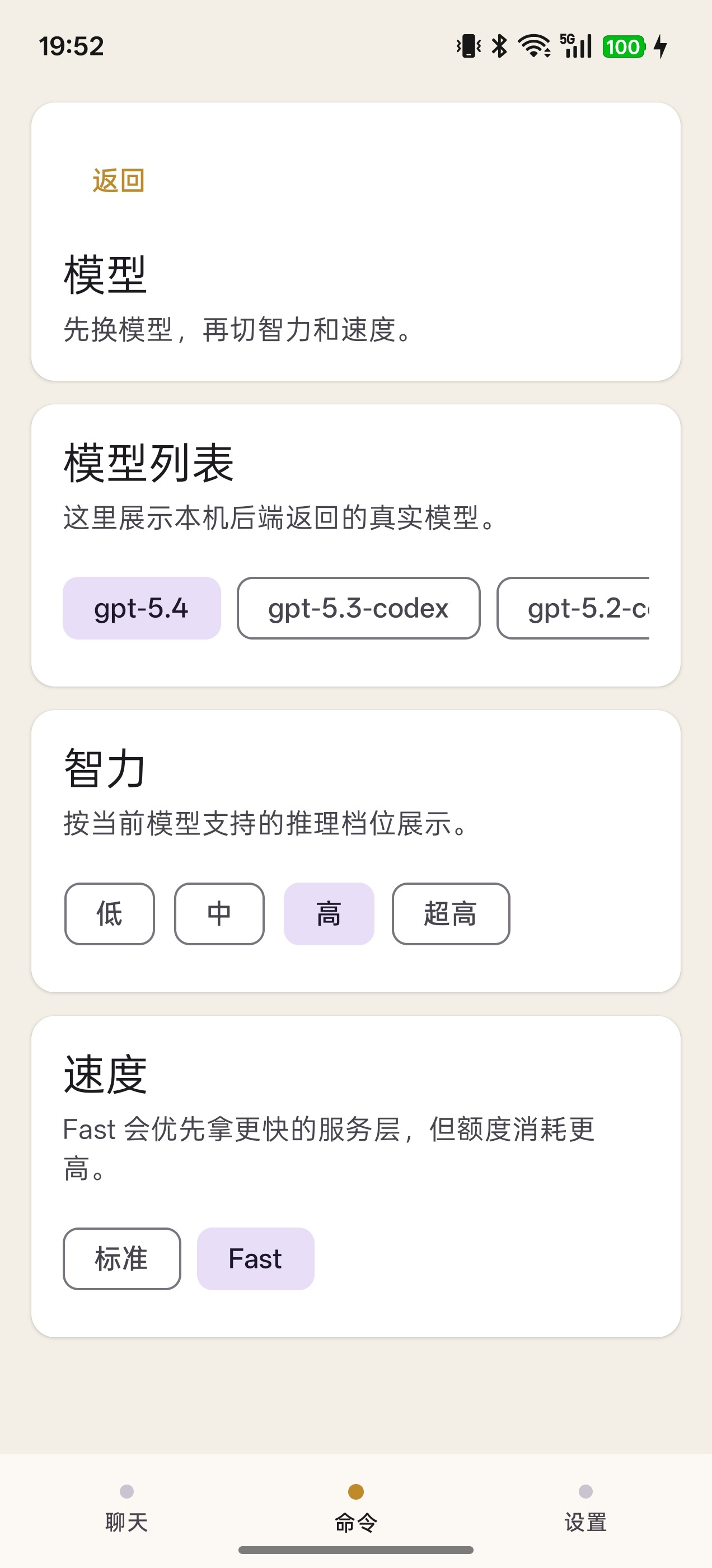712x1568 pixels.
Task: Select the gpt-5.4 model chip
Action: (x=141, y=609)
